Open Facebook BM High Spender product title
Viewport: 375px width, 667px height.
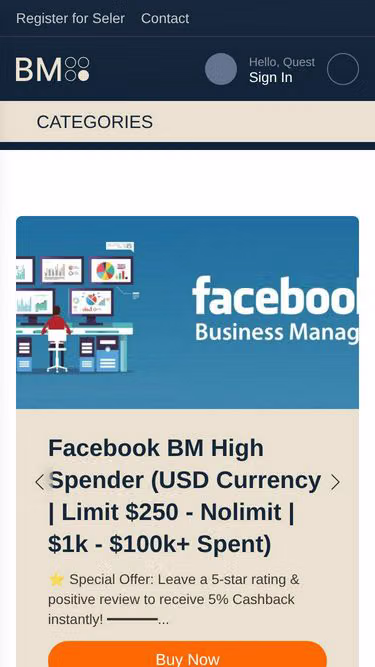(185, 496)
